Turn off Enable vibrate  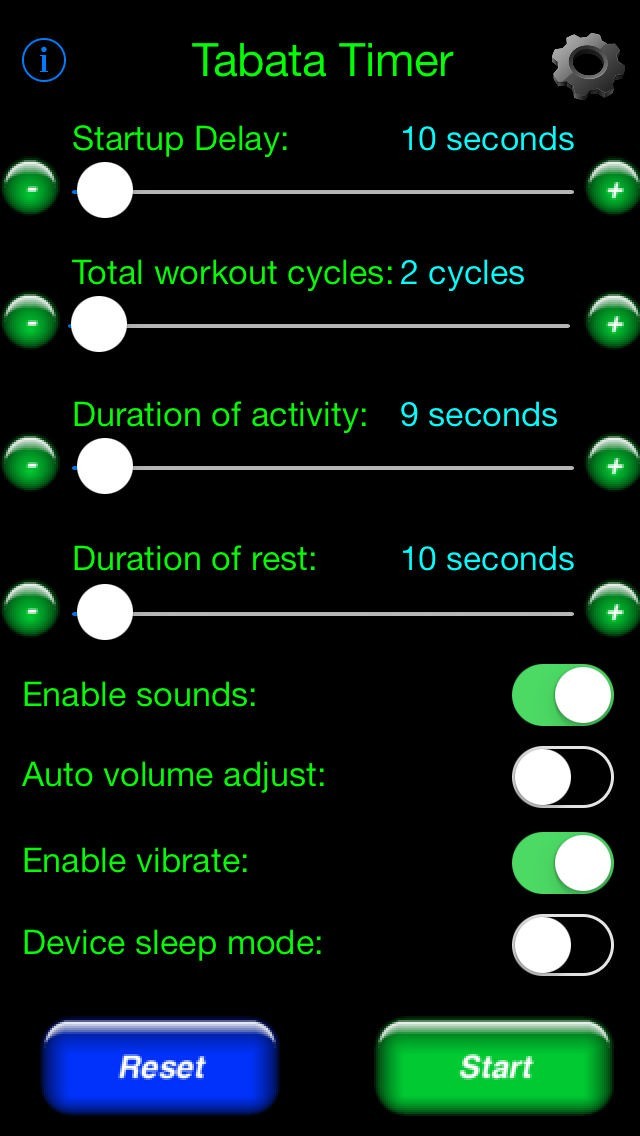562,862
